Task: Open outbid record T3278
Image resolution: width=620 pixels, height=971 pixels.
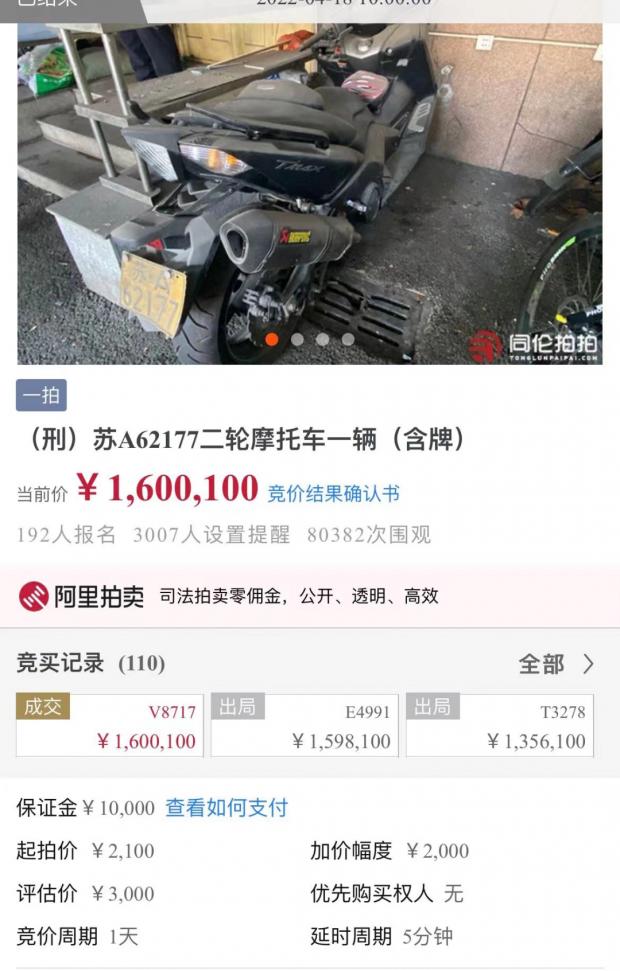Action: (499, 725)
